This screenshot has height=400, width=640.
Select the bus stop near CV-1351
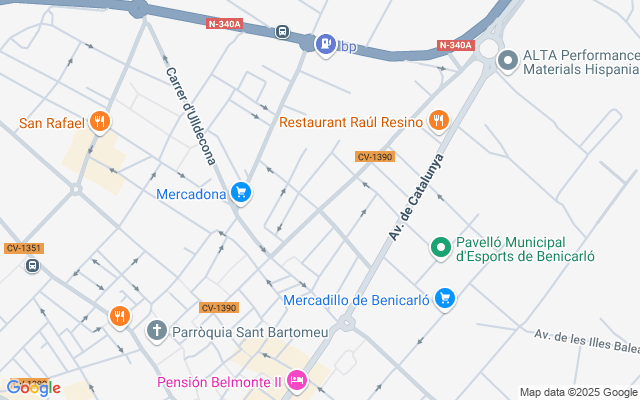[x=33, y=266]
